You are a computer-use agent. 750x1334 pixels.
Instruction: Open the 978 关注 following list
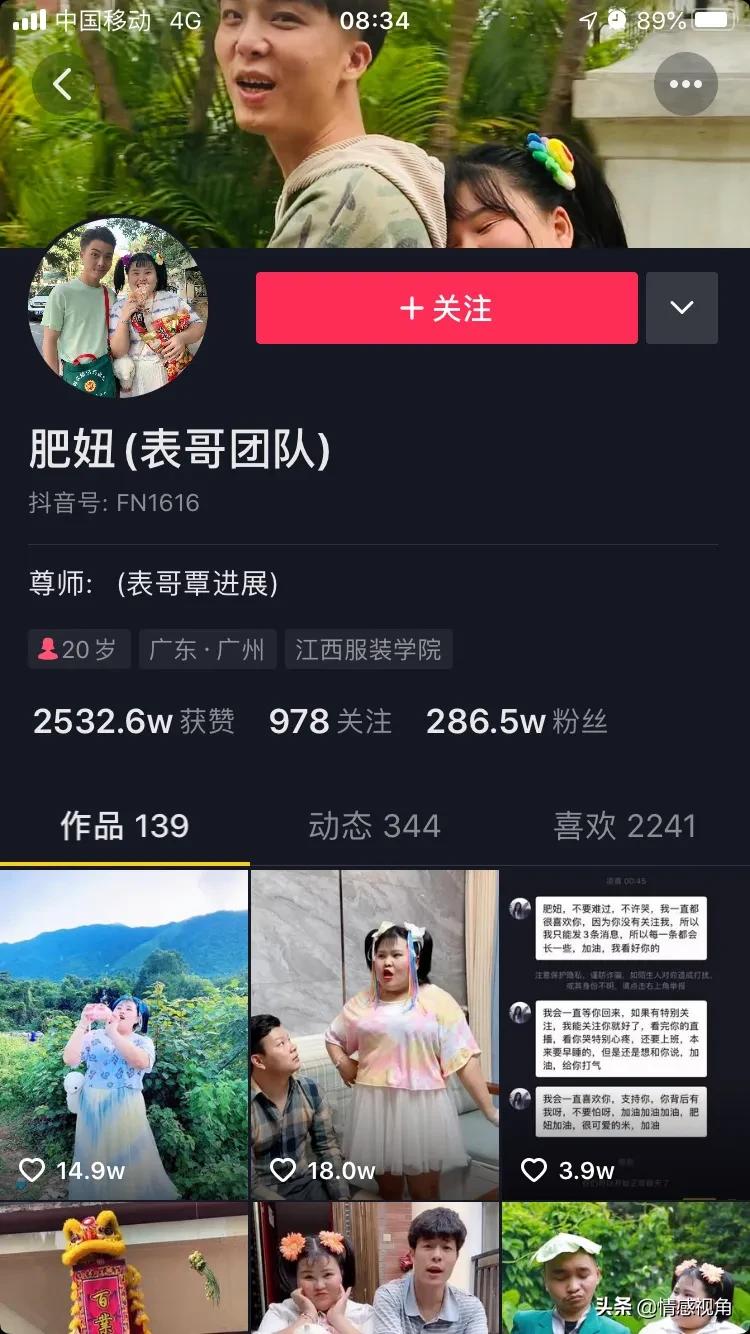coord(330,721)
